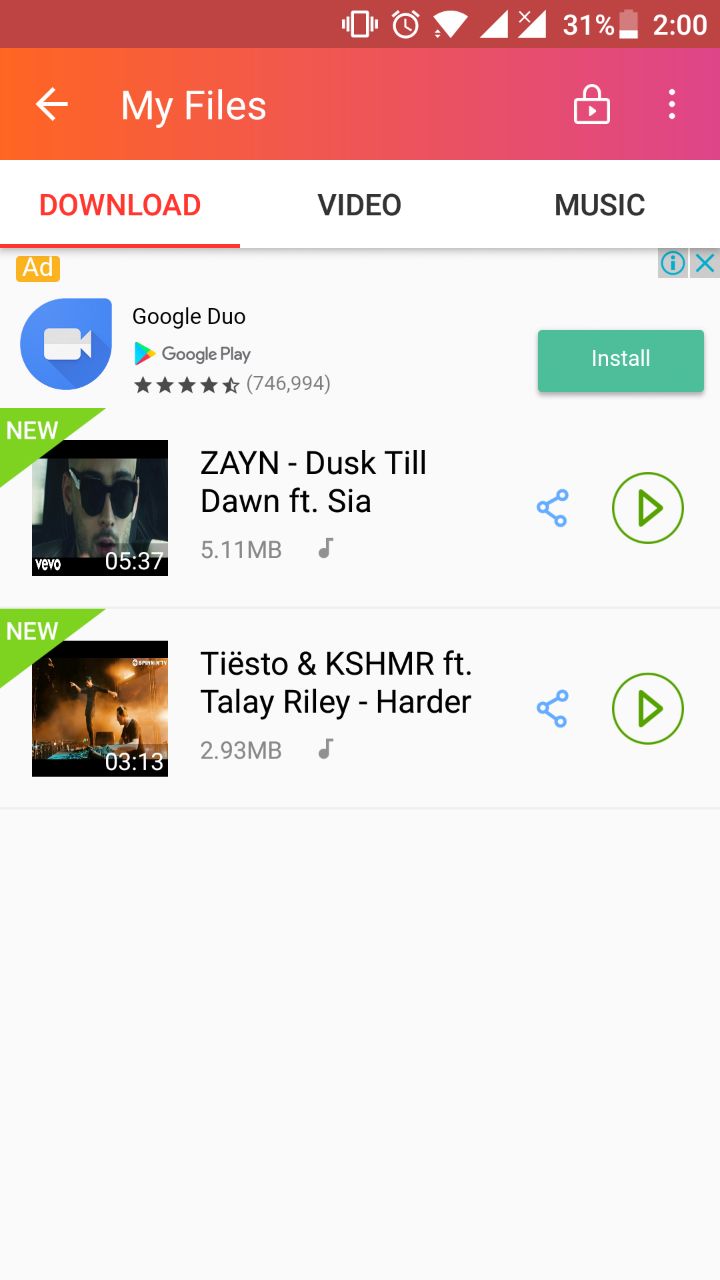The height and width of the screenshot is (1280, 720).
Task: Open the overflow menu in the toolbar
Action: tap(671, 103)
